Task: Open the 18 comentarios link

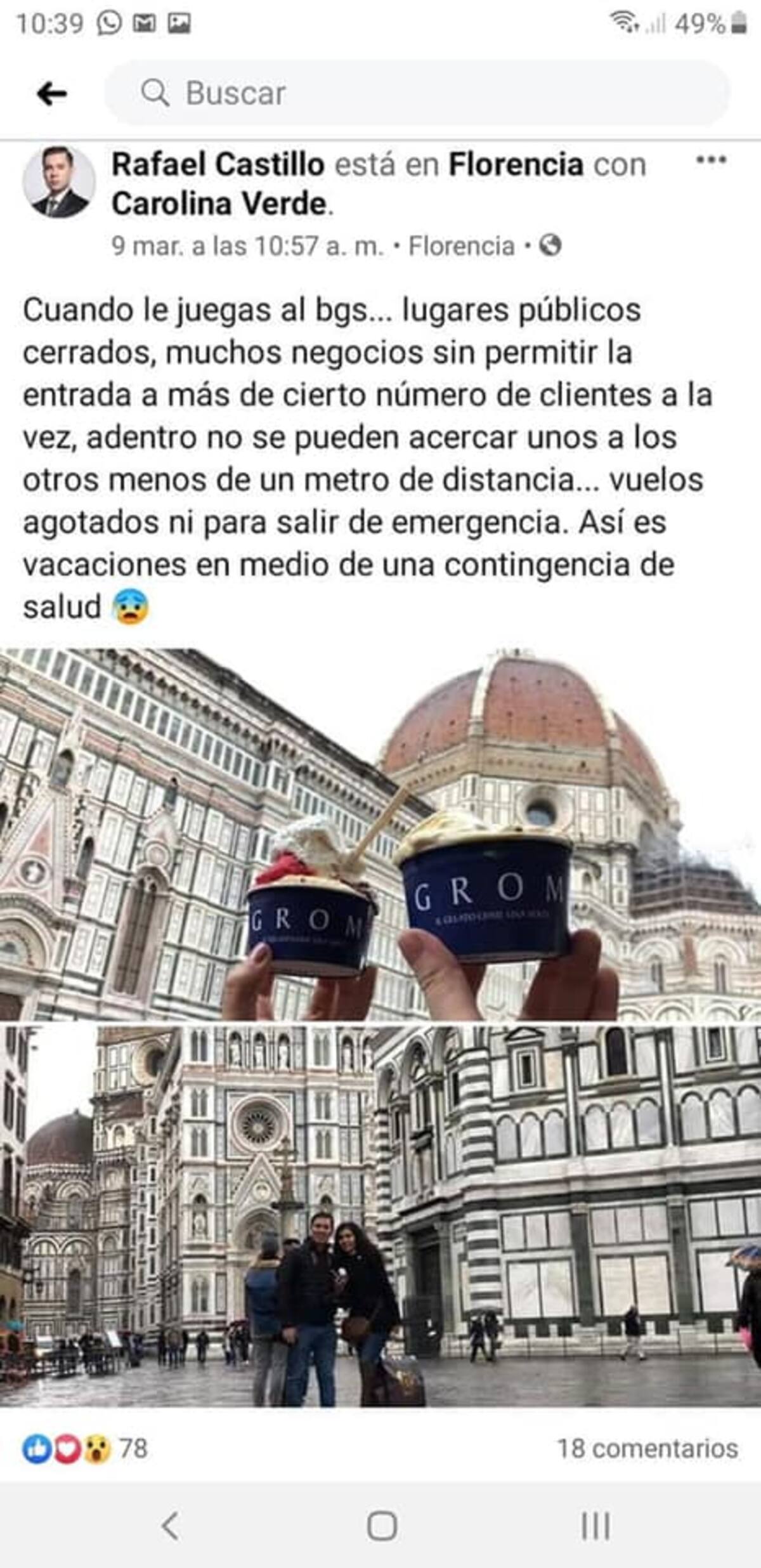Action: tap(647, 1448)
